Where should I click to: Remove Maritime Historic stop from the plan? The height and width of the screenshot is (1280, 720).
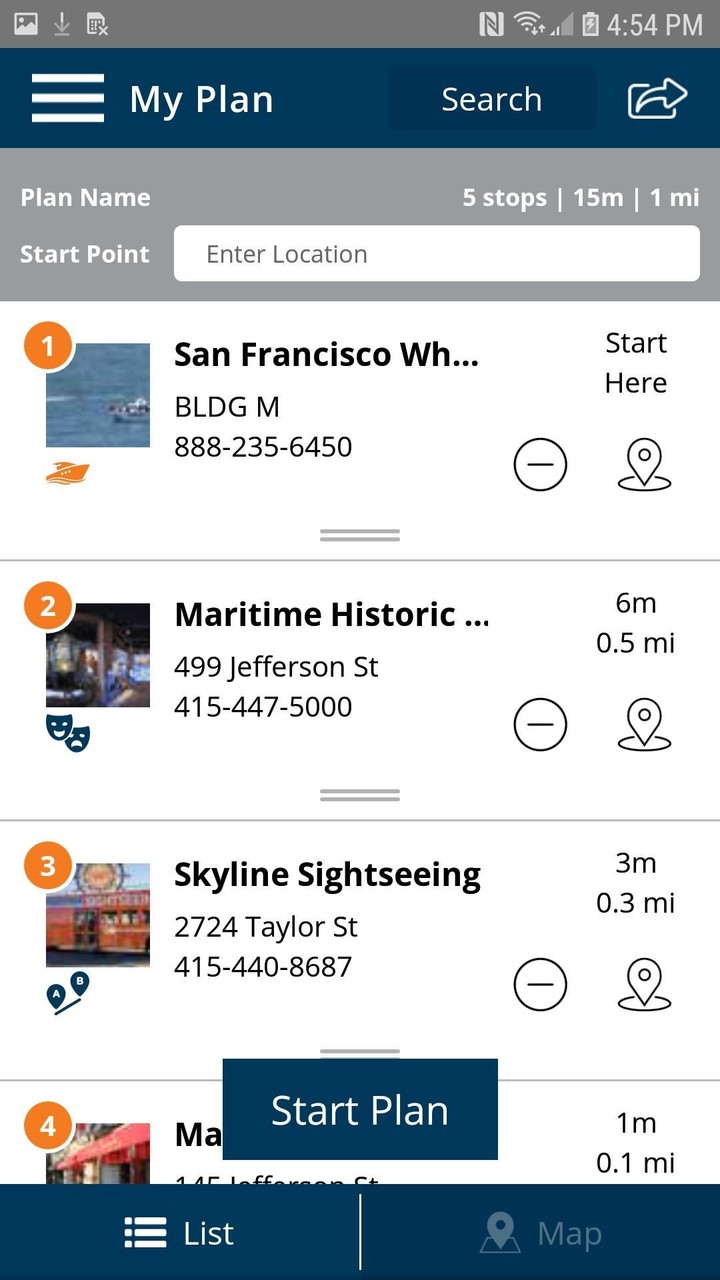pyautogui.click(x=540, y=725)
